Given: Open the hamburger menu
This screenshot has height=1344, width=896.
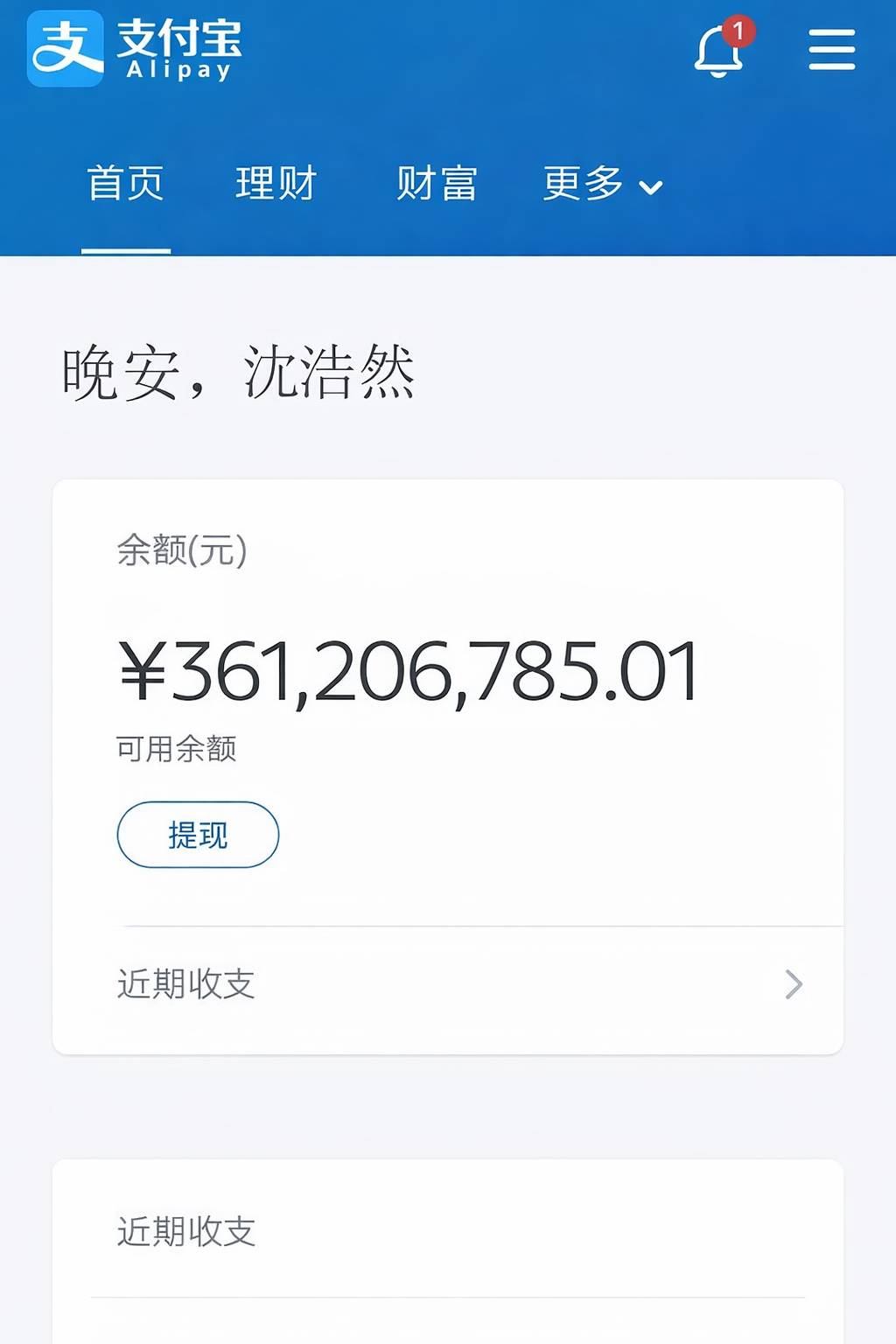Looking at the screenshot, I should tap(831, 49).
